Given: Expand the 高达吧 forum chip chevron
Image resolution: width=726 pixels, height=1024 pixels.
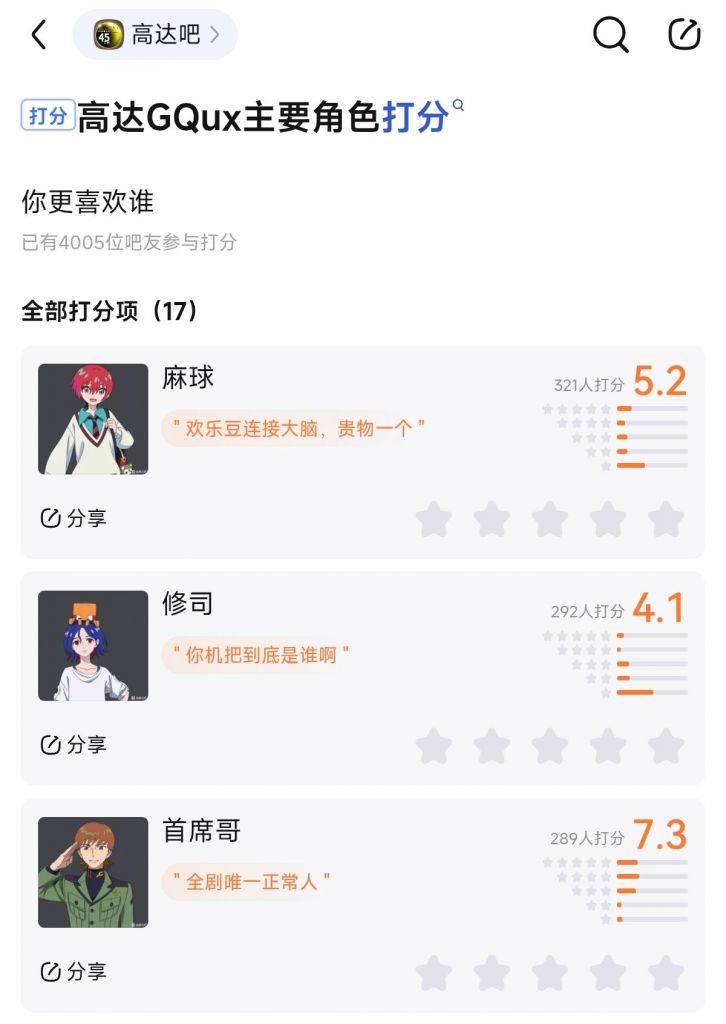Looking at the screenshot, I should click(x=218, y=34).
